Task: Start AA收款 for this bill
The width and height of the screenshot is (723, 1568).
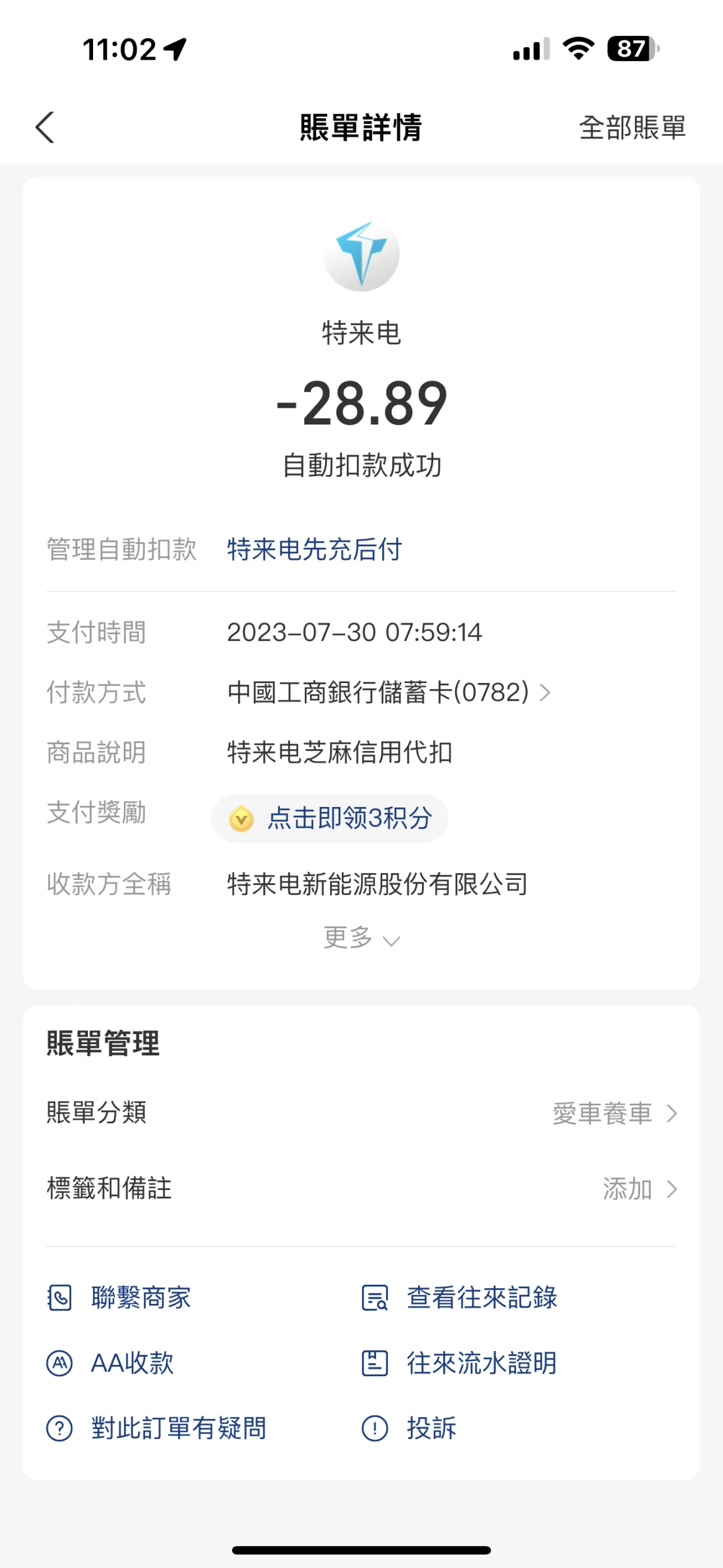Action: pyautogui.click(x=110, y=1363)
